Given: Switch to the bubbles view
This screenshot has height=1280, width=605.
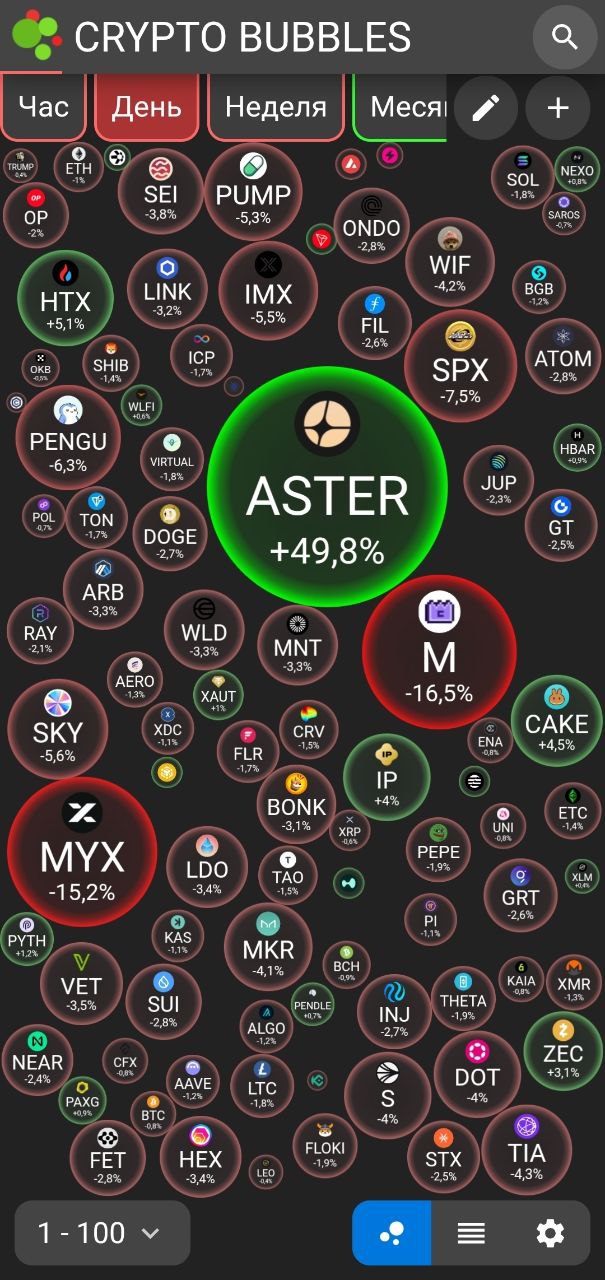Looking at the screenshot, I should point(392,1233).
